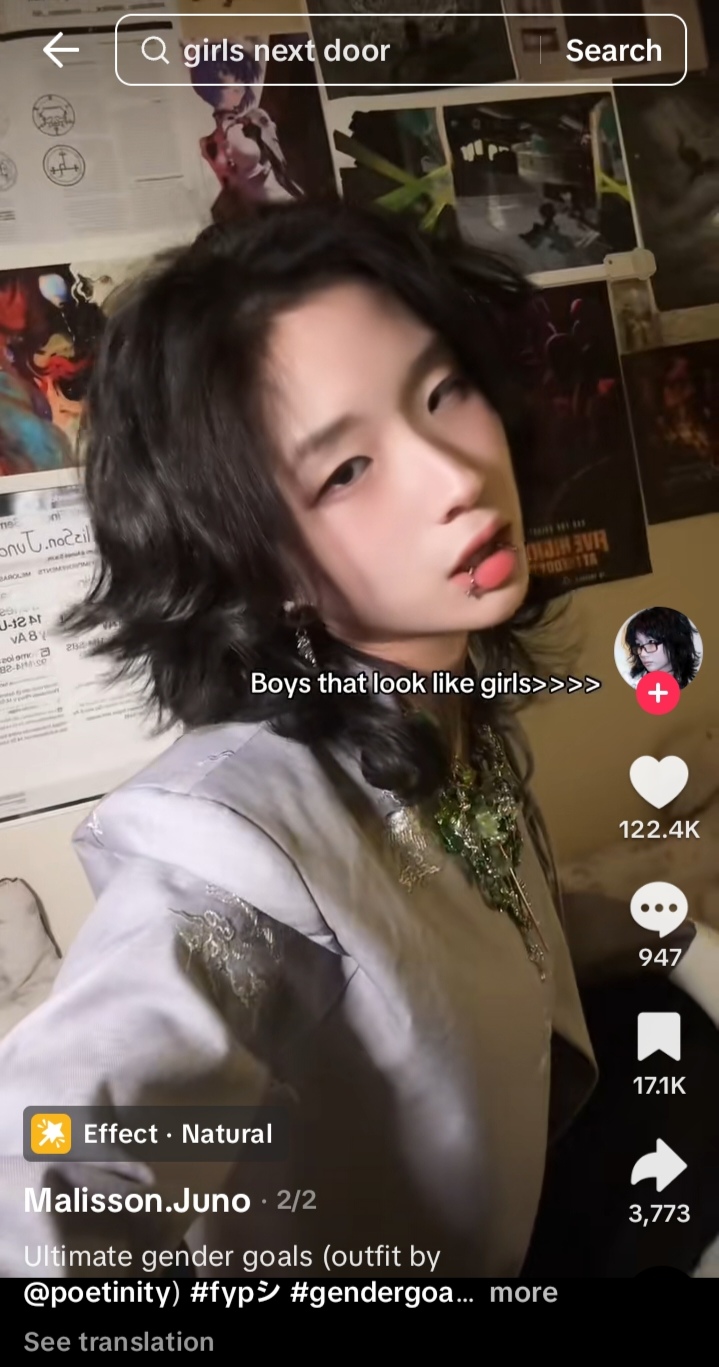Open the Malisson.Juno username
This screenshot has height=1367, width=719.
[x=137, y=1200]
